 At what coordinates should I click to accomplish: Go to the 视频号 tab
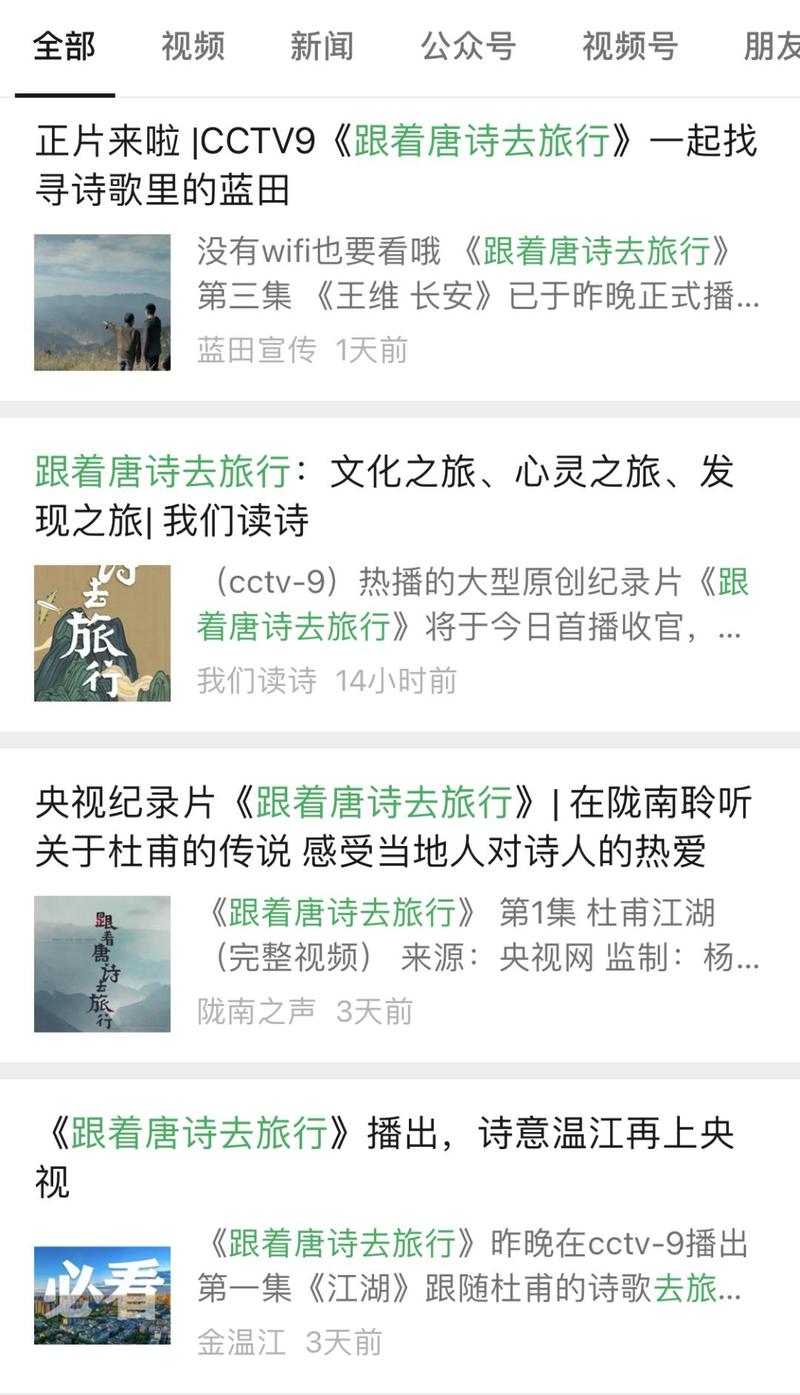(629, 46)
